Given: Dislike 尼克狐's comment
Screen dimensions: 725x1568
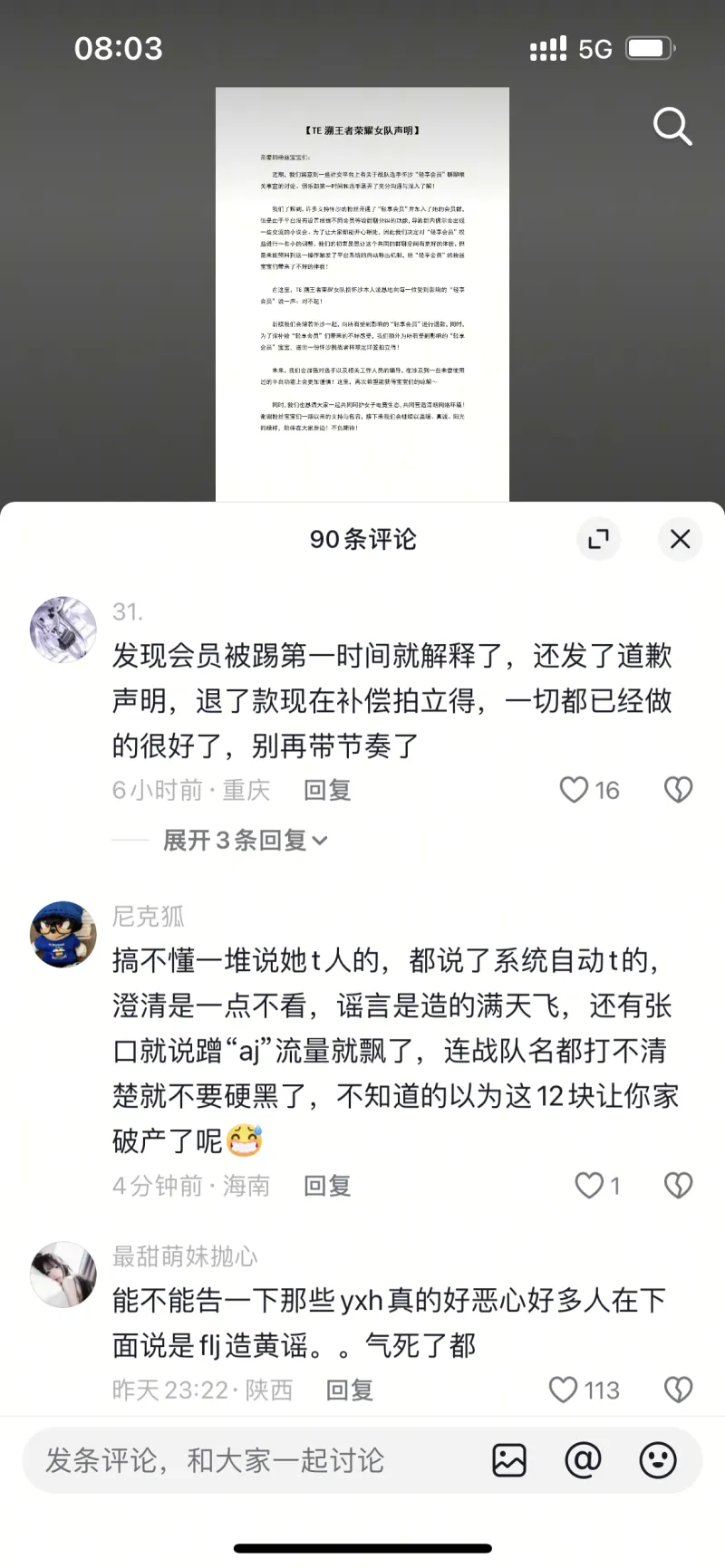Looking at the screenshot, I should click(x=678, y=1186).
